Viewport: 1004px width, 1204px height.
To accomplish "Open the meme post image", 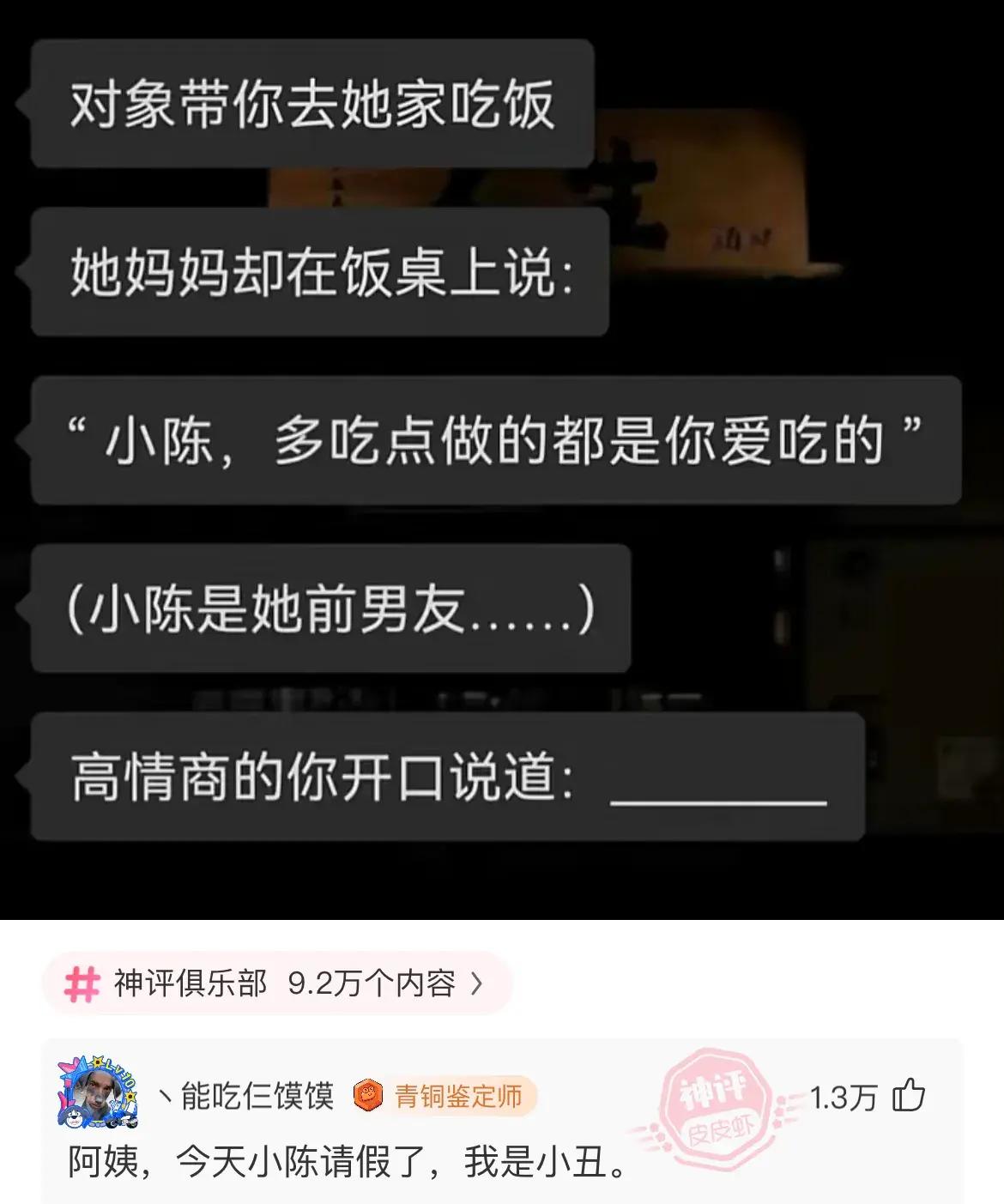I will 502,459.
